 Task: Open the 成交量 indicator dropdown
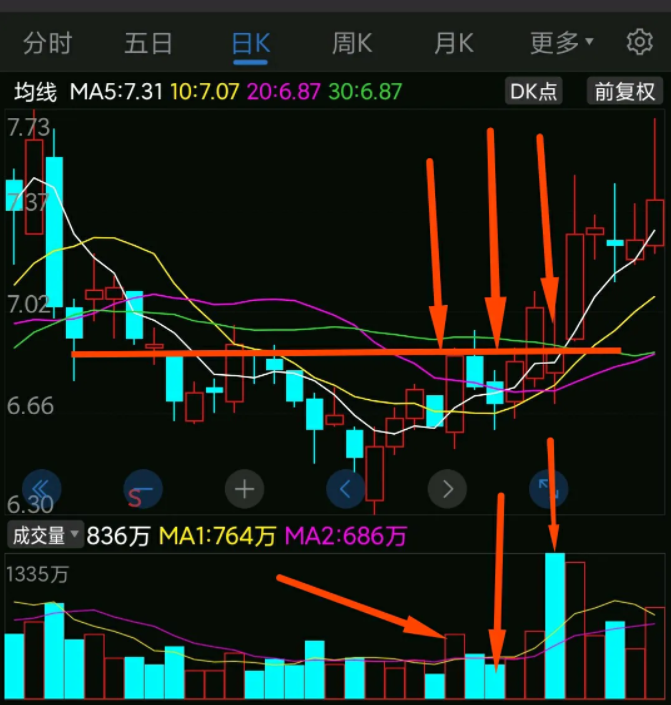tap(44, 536)
